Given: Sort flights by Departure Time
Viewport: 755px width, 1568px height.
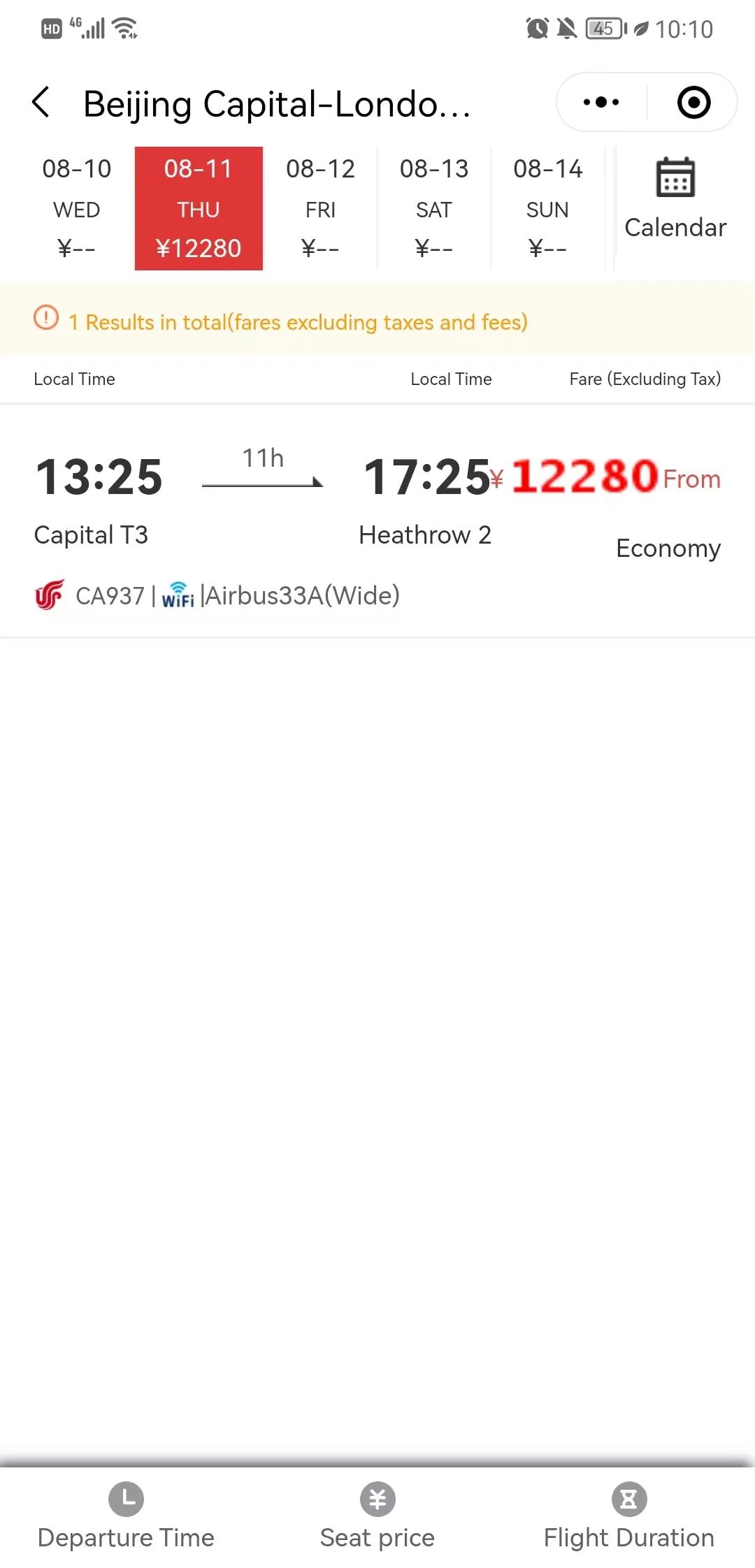Looking at the screenshot, I should pos(126,1516).
